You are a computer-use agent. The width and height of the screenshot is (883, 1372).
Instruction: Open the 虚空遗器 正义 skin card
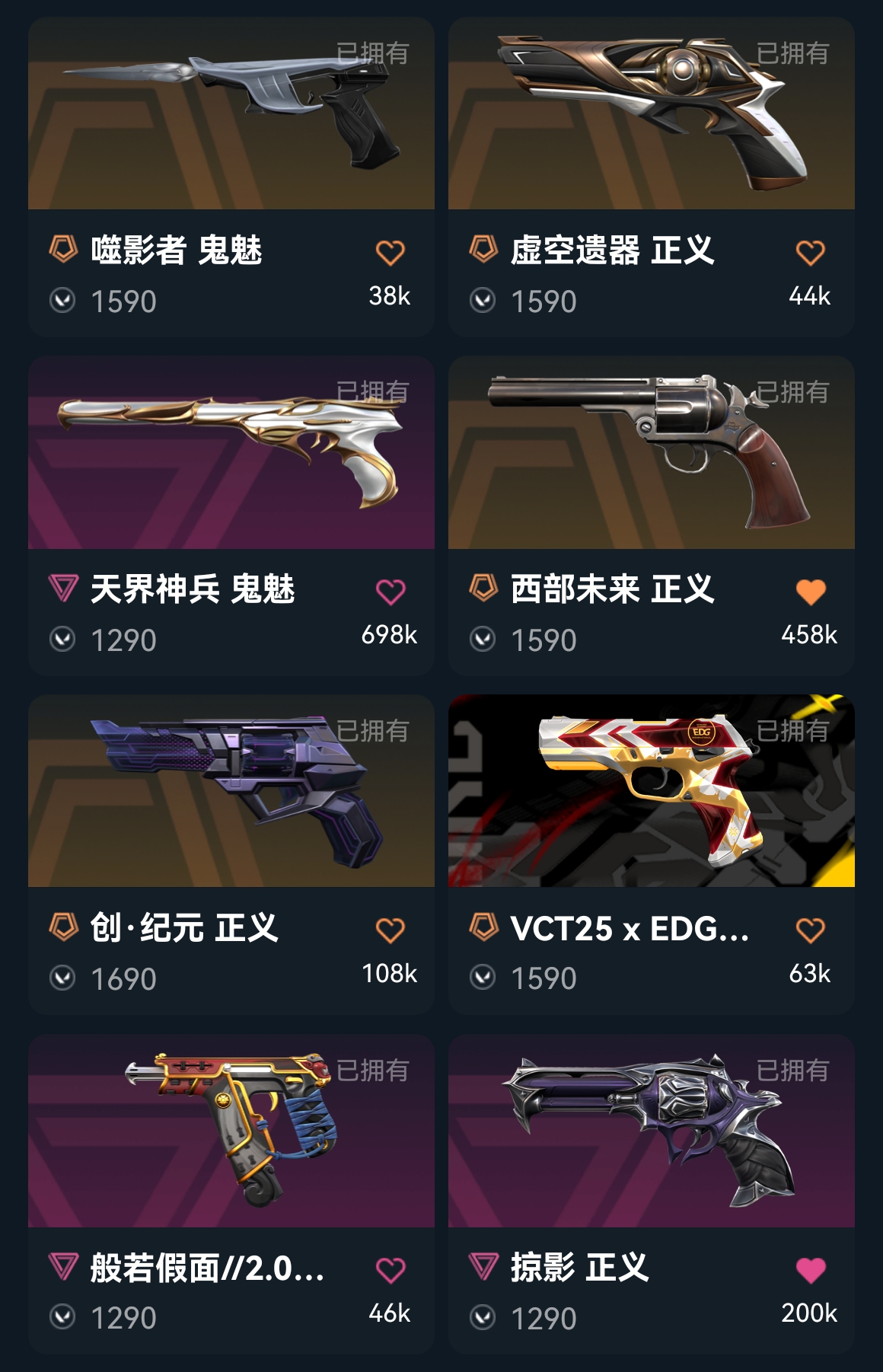(x=651, y=114)
